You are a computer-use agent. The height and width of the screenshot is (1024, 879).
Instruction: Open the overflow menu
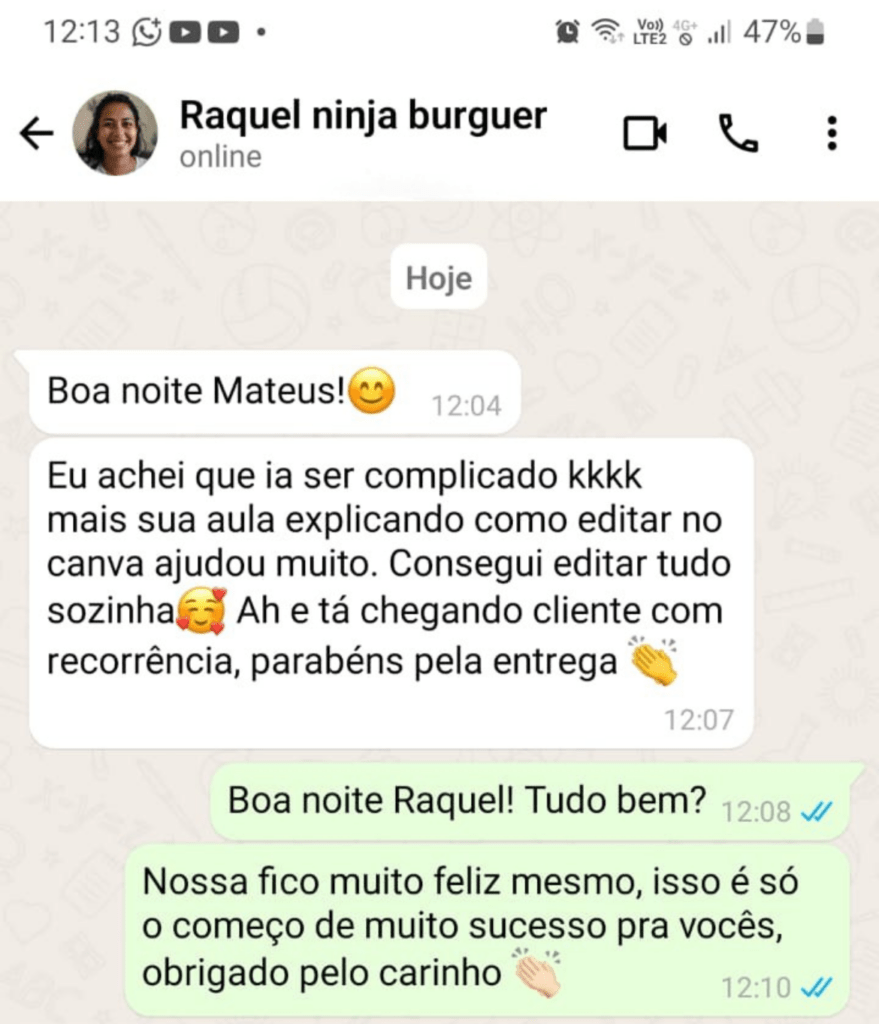point(832,133)
